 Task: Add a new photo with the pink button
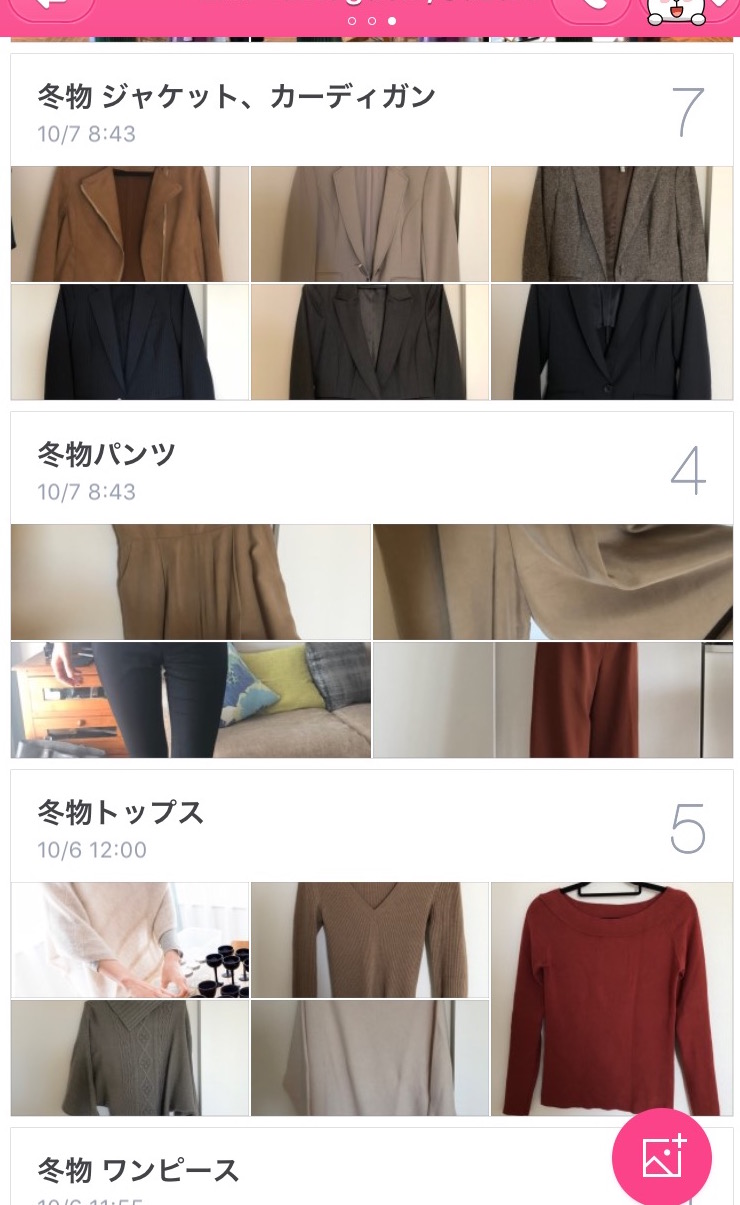tap(662, 1158)
